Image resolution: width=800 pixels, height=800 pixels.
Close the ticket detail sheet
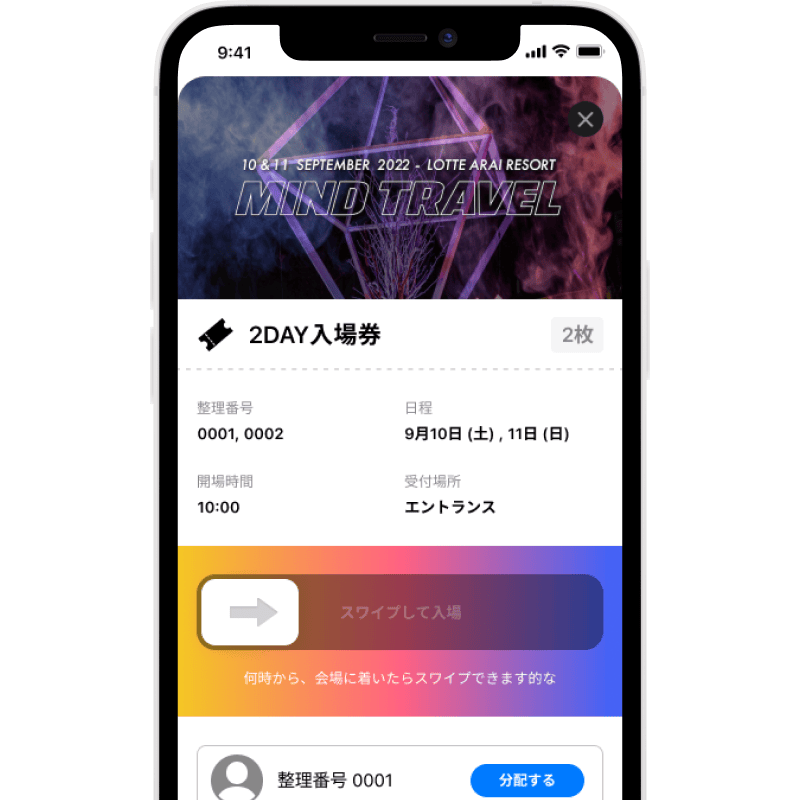585,121
